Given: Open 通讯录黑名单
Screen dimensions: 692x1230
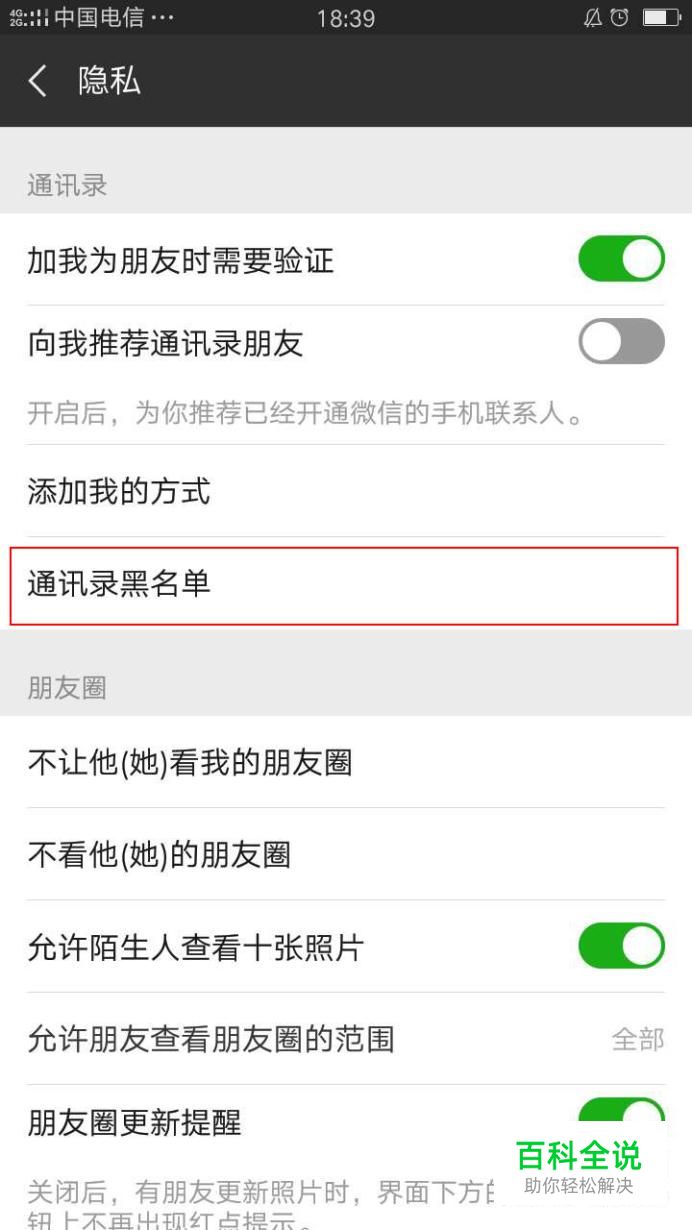Looking at the screenshot, I should 345,584.
